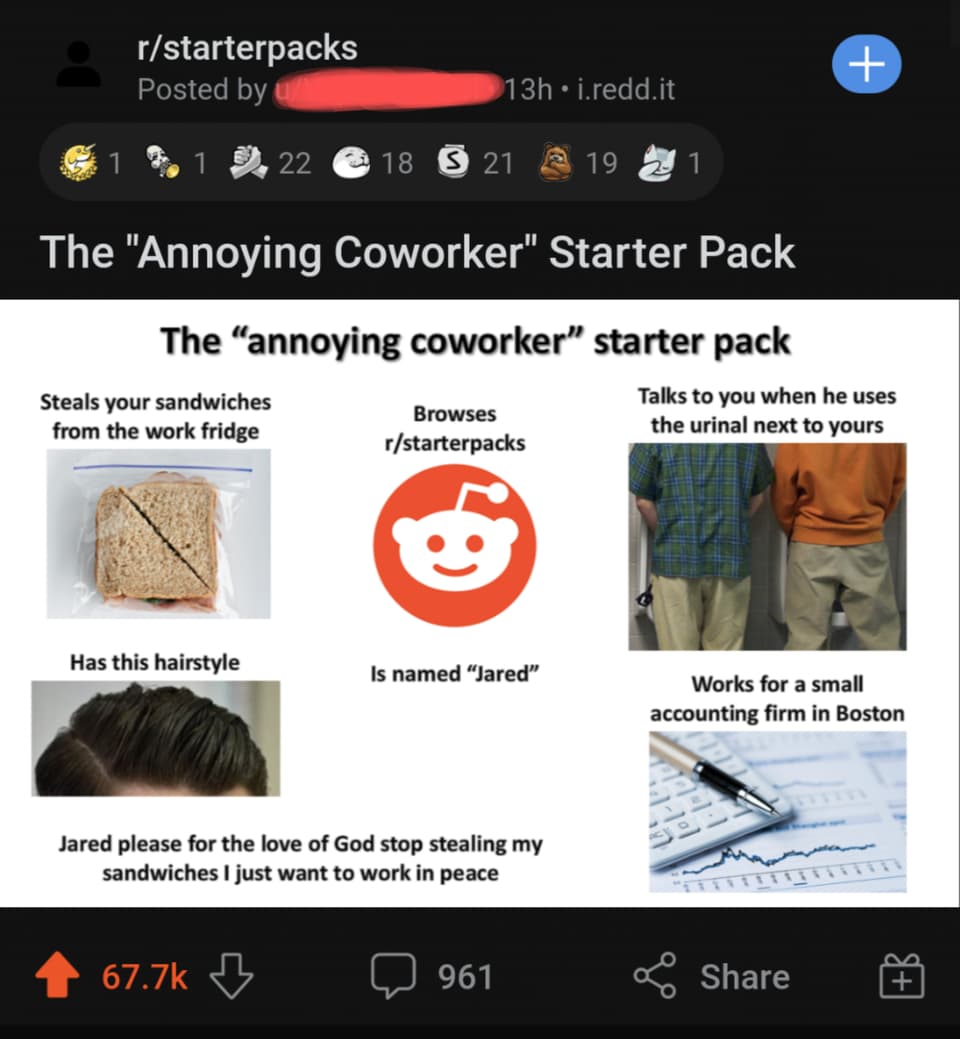Open the r/starterpacks community page
This screenshot has height=1039, width=960.
(x=247, y=47)
